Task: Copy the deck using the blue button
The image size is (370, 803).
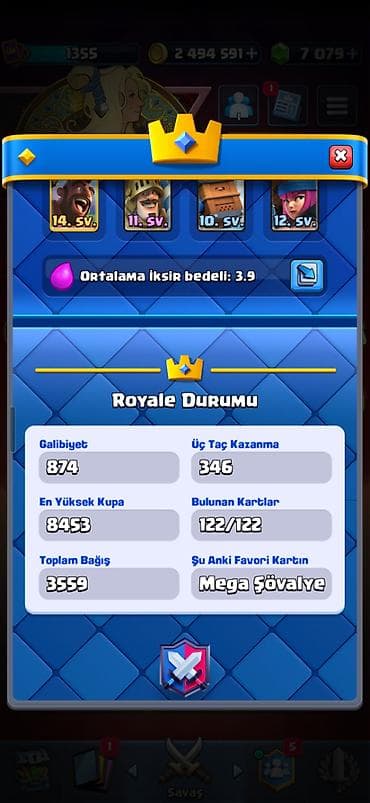Action: (307, 276)
